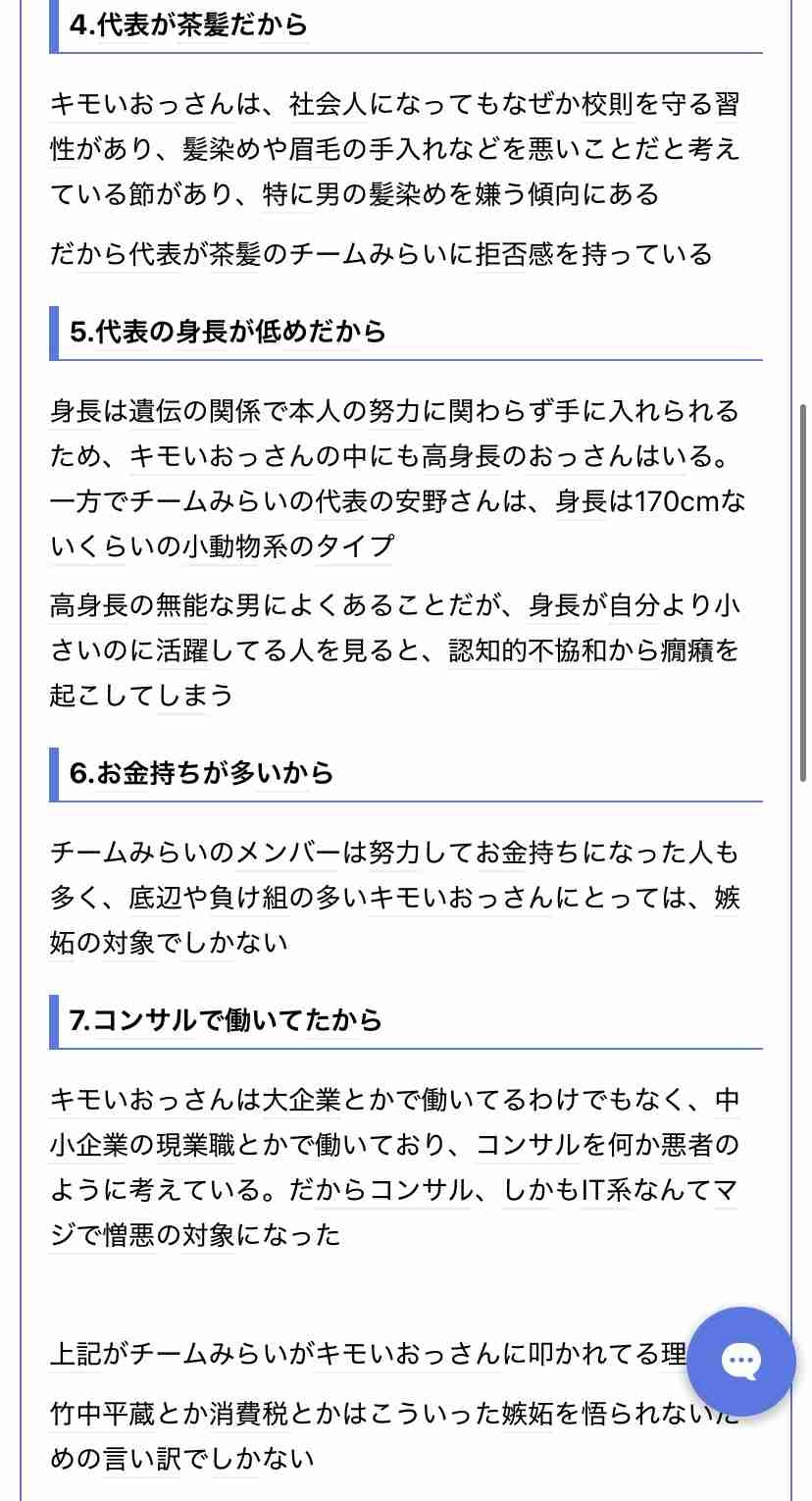
Task: Open the 底辺 keyword link
Action: point(155,898)
